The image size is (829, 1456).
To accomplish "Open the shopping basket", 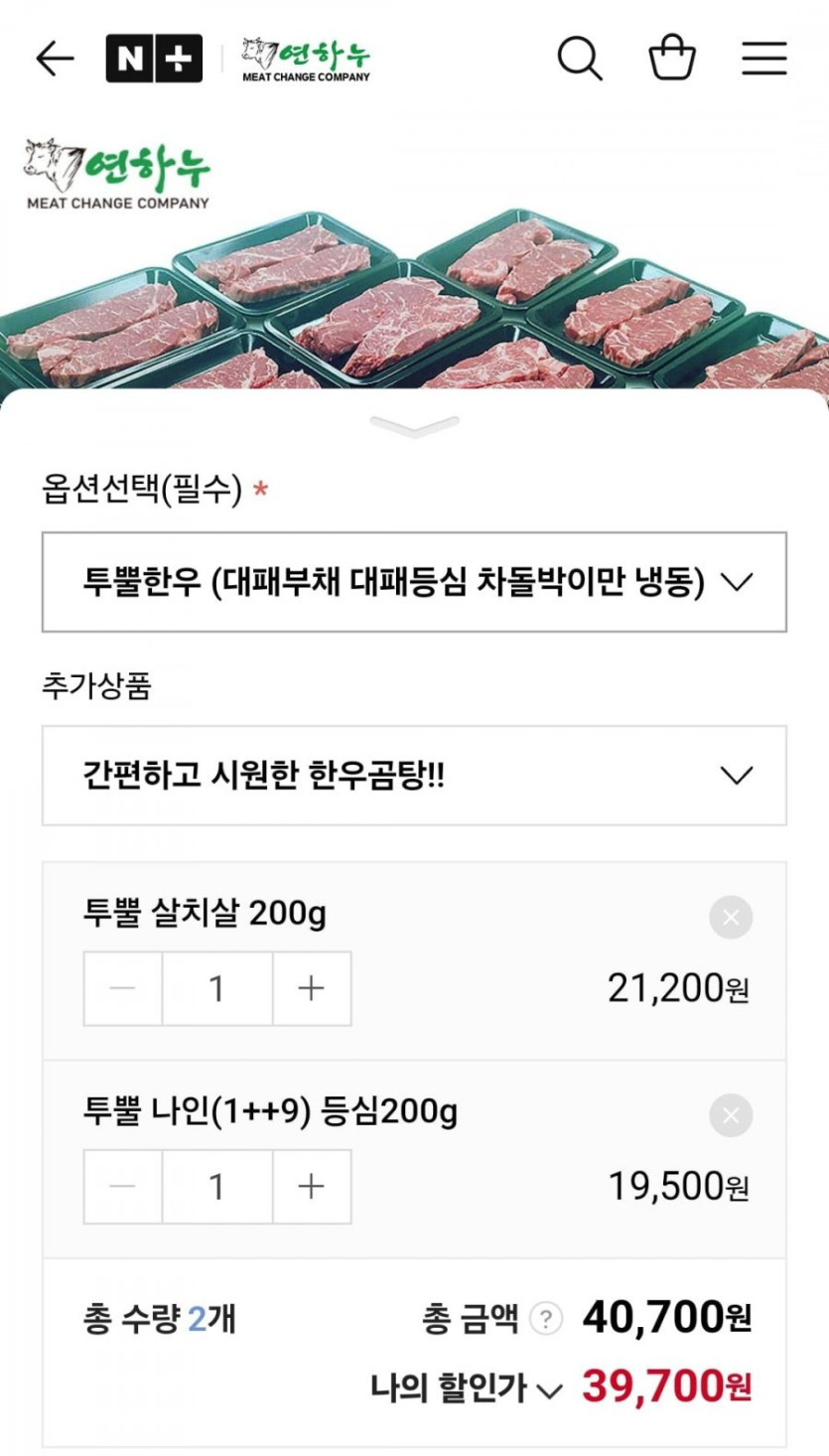I will coord(672,60).
